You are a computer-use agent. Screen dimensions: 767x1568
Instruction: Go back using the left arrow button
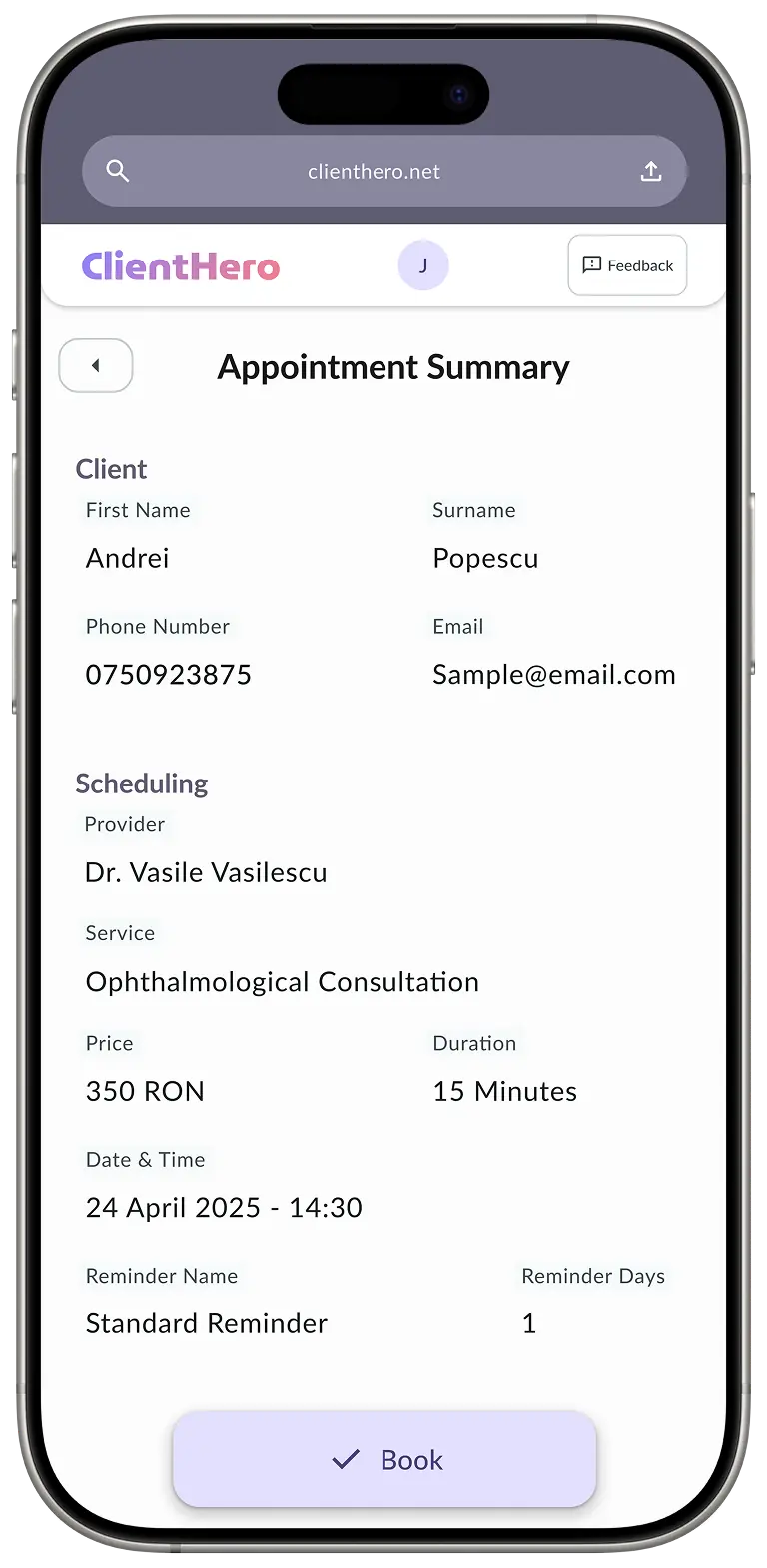click(96, 365)
